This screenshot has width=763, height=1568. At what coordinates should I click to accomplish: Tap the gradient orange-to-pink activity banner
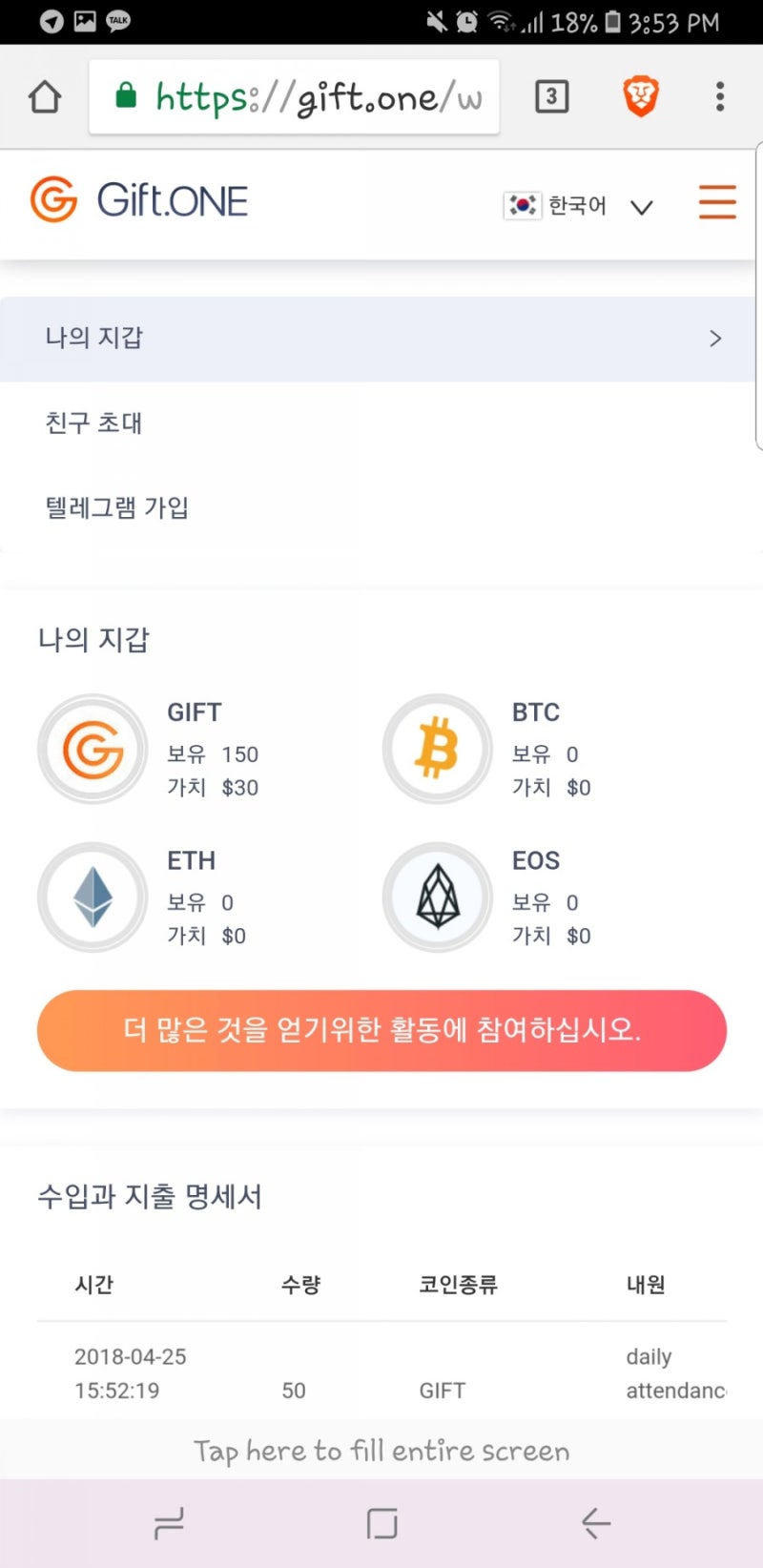381,1030
